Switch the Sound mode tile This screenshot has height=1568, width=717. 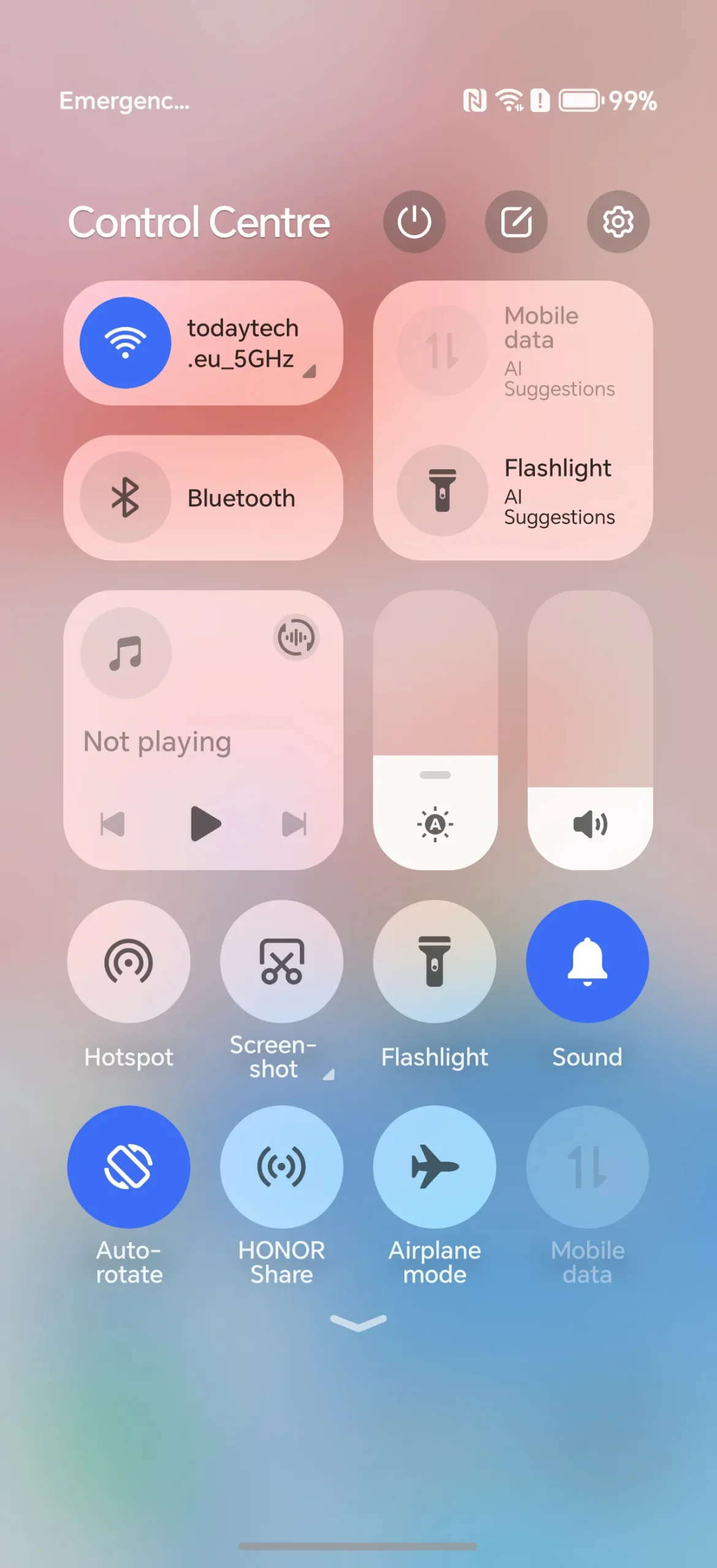point(587,961)
